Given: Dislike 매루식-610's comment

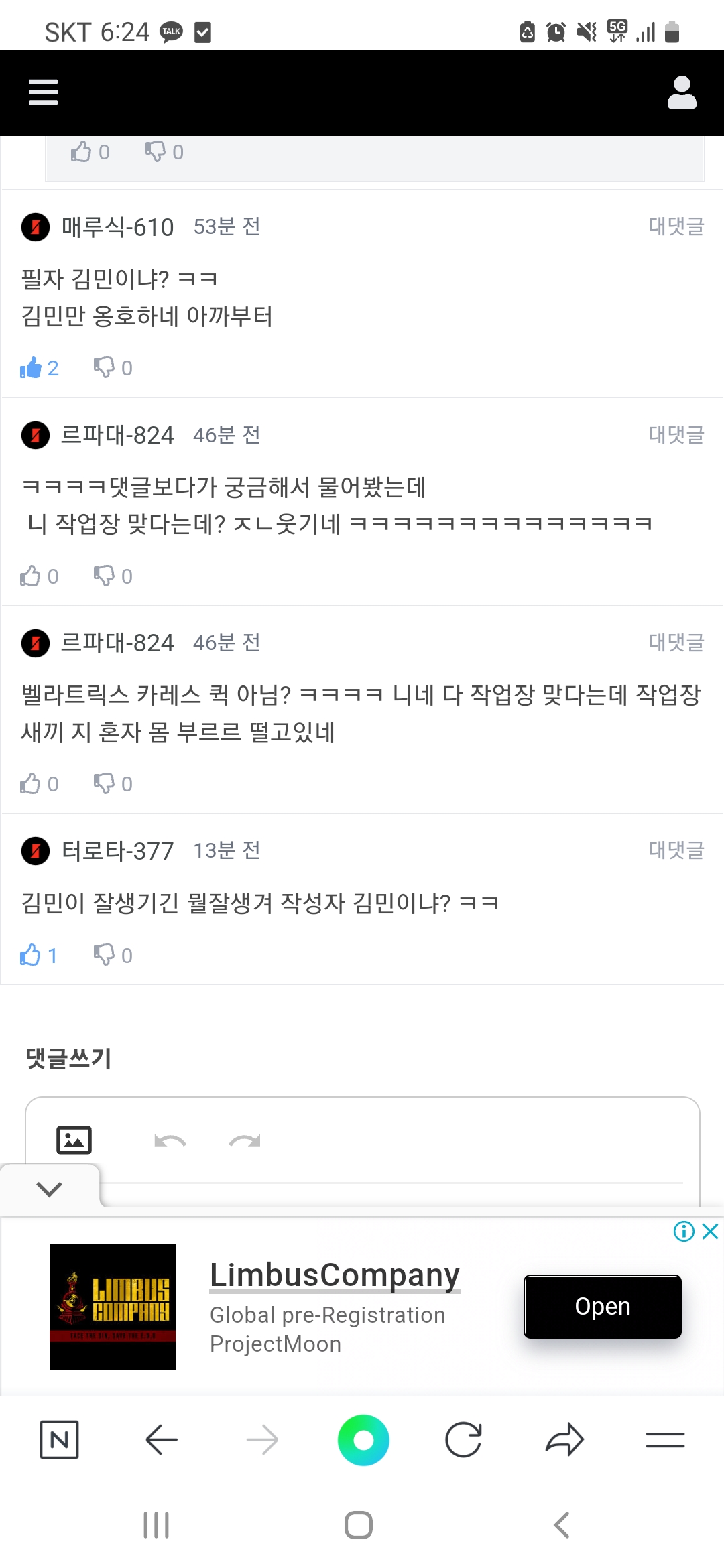Looking at the screenshot, I should click(104, 368).
